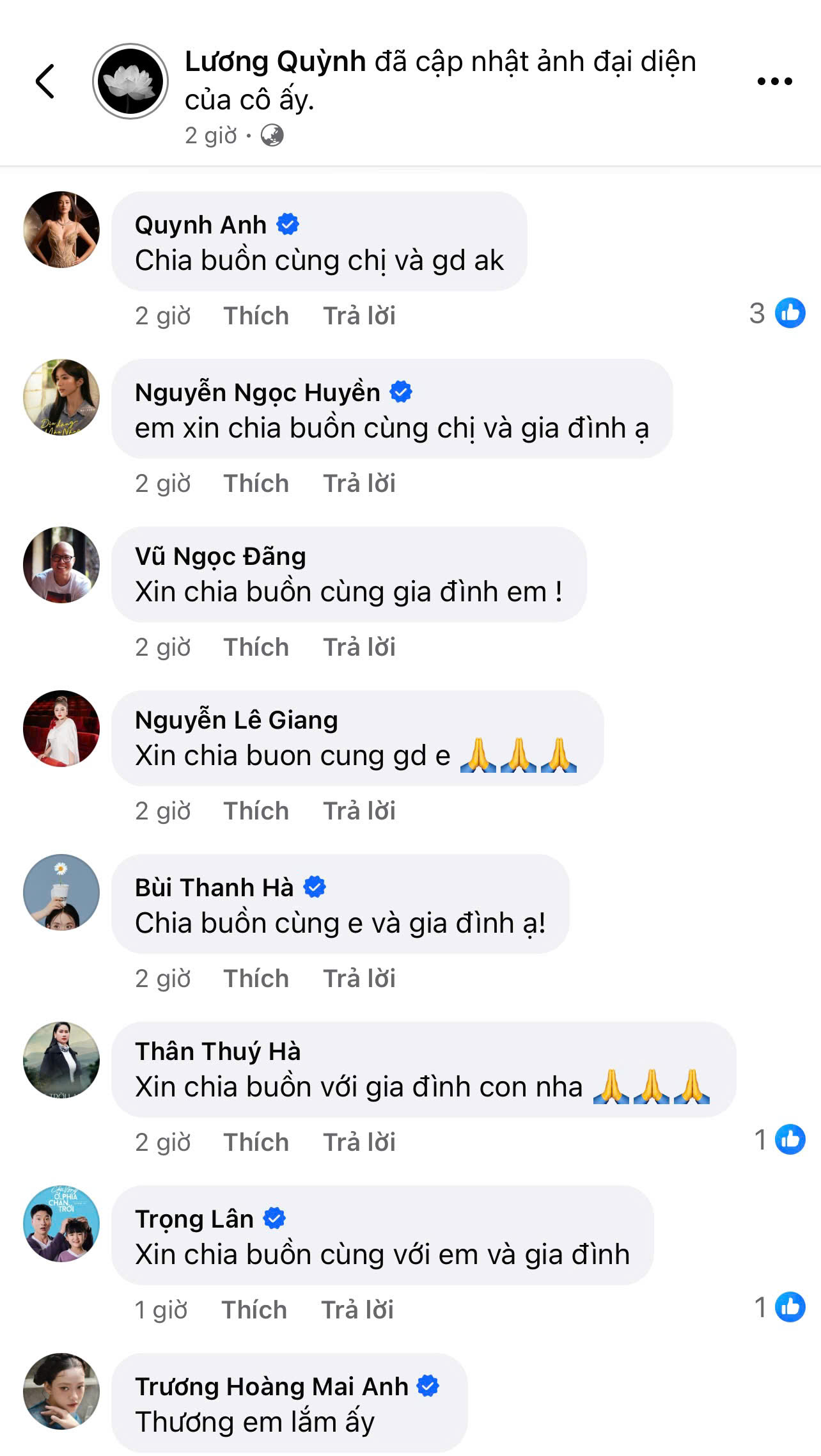The height and width of the screenshot is (1456, 821).
Task: Click Nguyễn Ngọc Huyền's verified badge
Action: click(400, 392)
